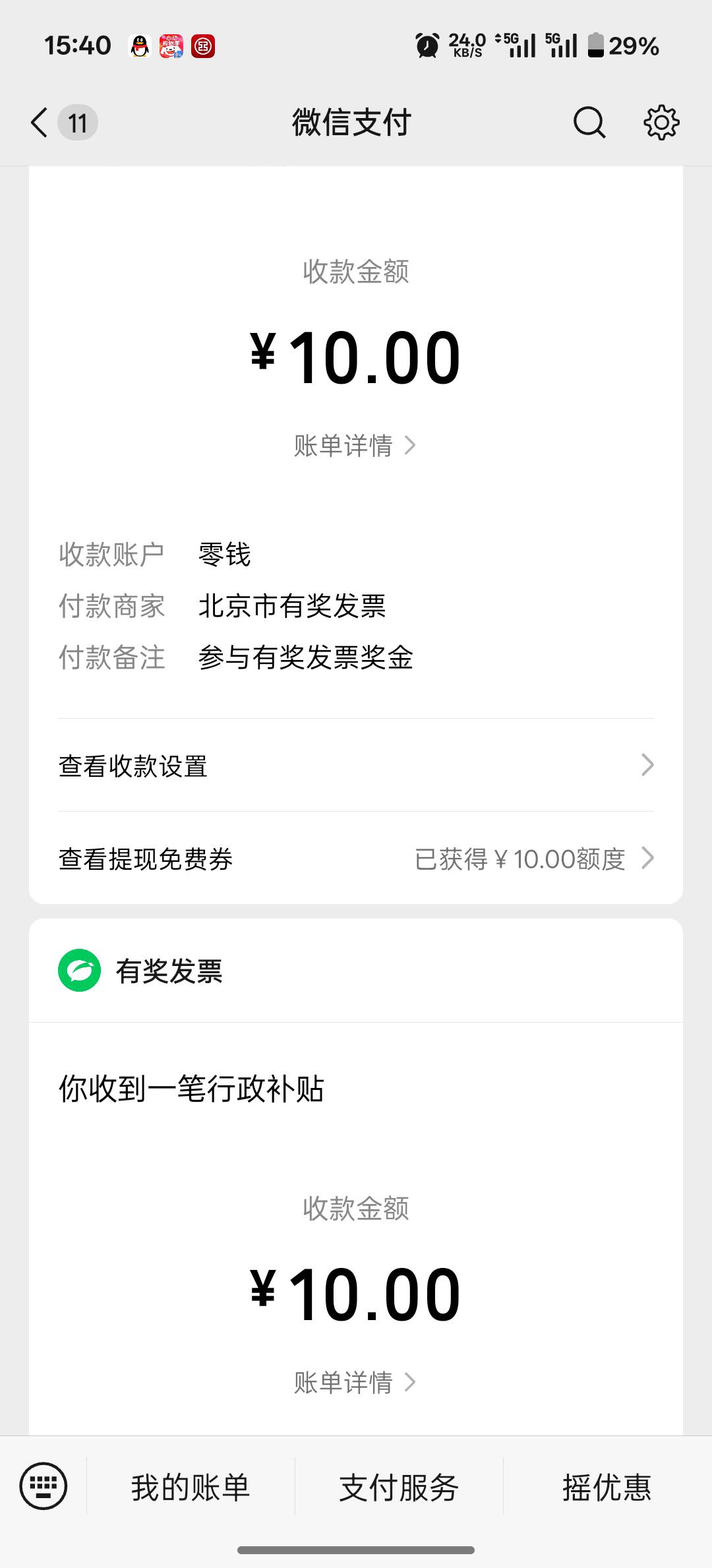Open 支付服务 menu
Image resolution: width=712 pixels, height=1568 pixels.
tap(399, 1488)
